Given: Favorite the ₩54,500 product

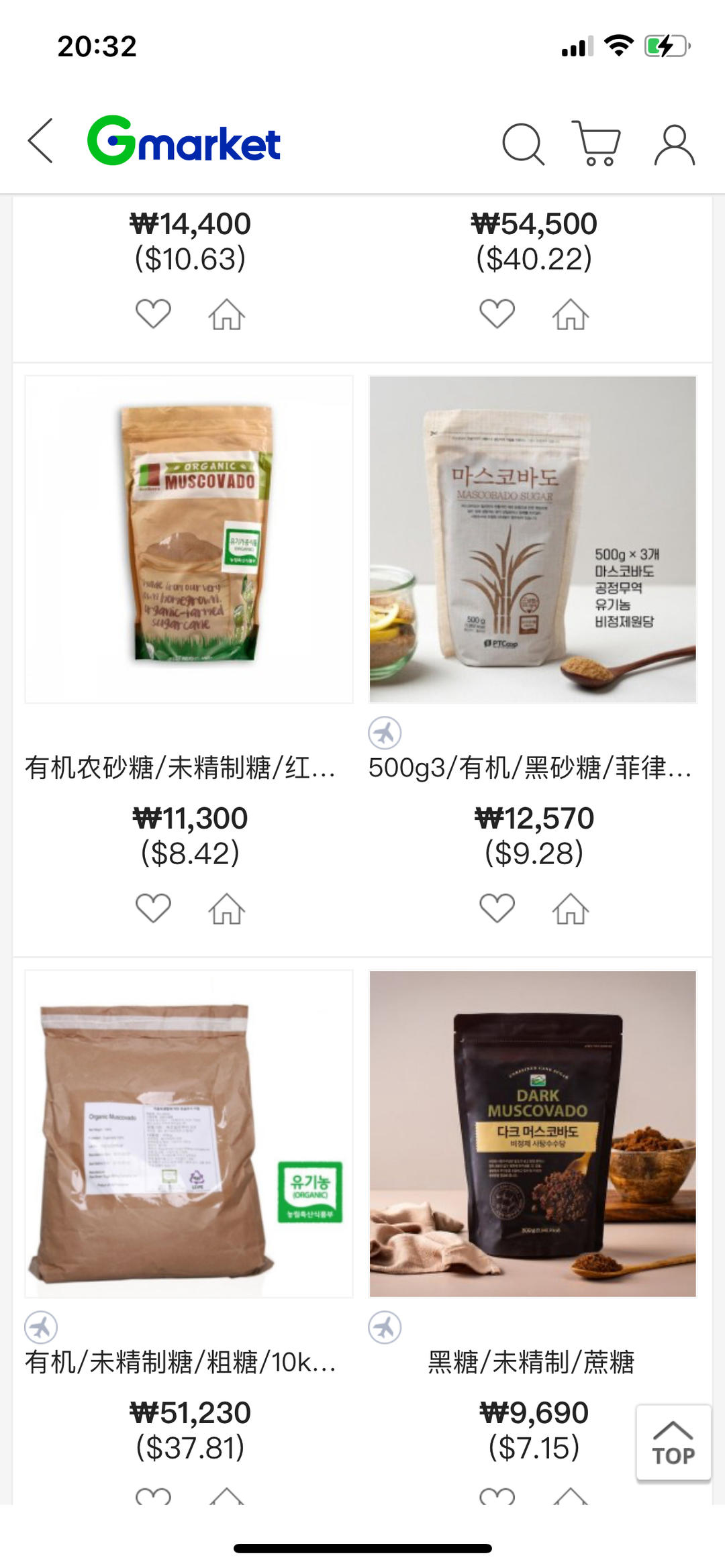Looking at the screenshot, I should [497, 313].
